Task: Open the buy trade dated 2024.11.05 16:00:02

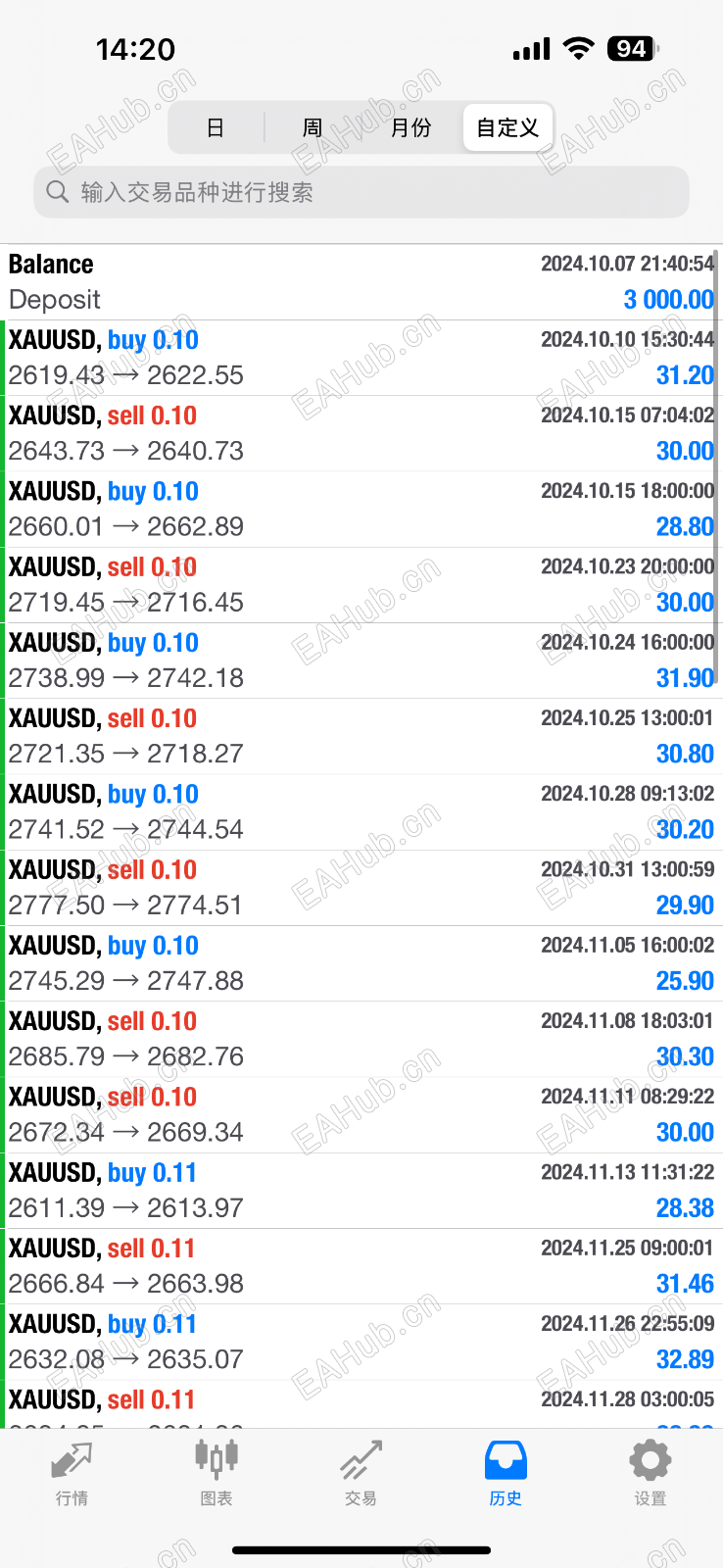Action: pos(361,963)
